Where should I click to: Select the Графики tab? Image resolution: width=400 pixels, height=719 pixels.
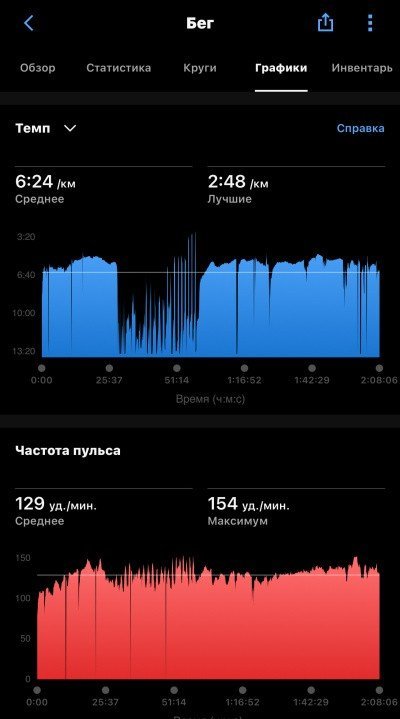281,68
